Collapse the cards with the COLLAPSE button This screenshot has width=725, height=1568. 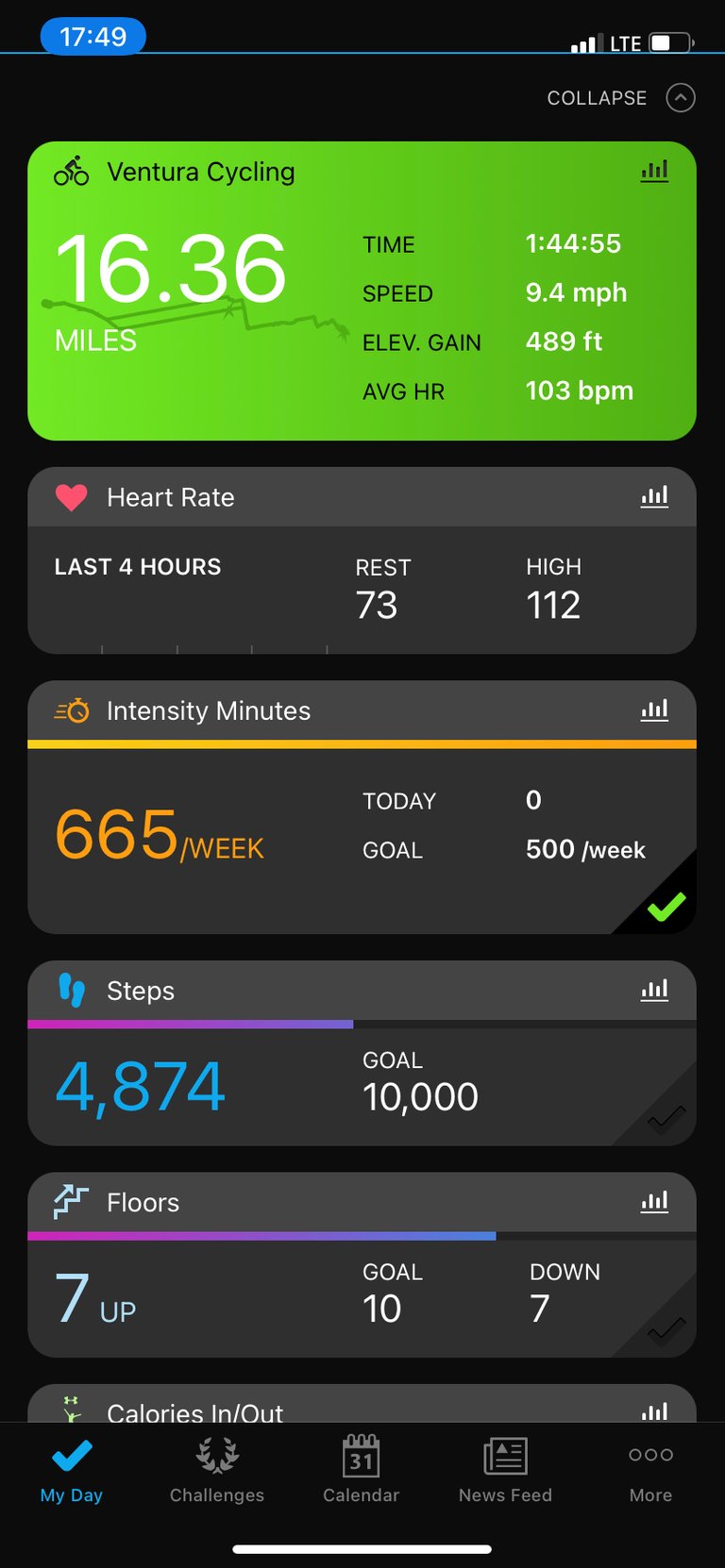(620, 98)
